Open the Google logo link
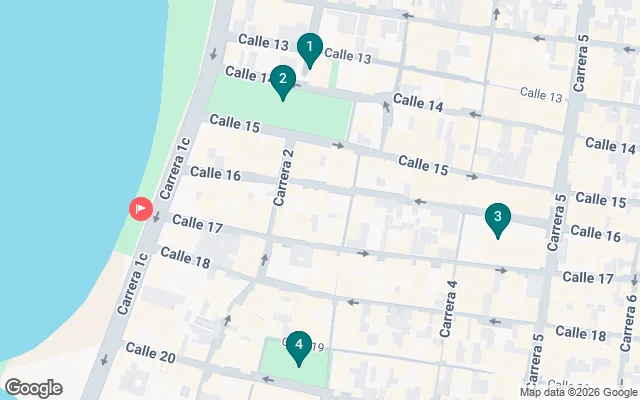 click(x=33, y=388)
